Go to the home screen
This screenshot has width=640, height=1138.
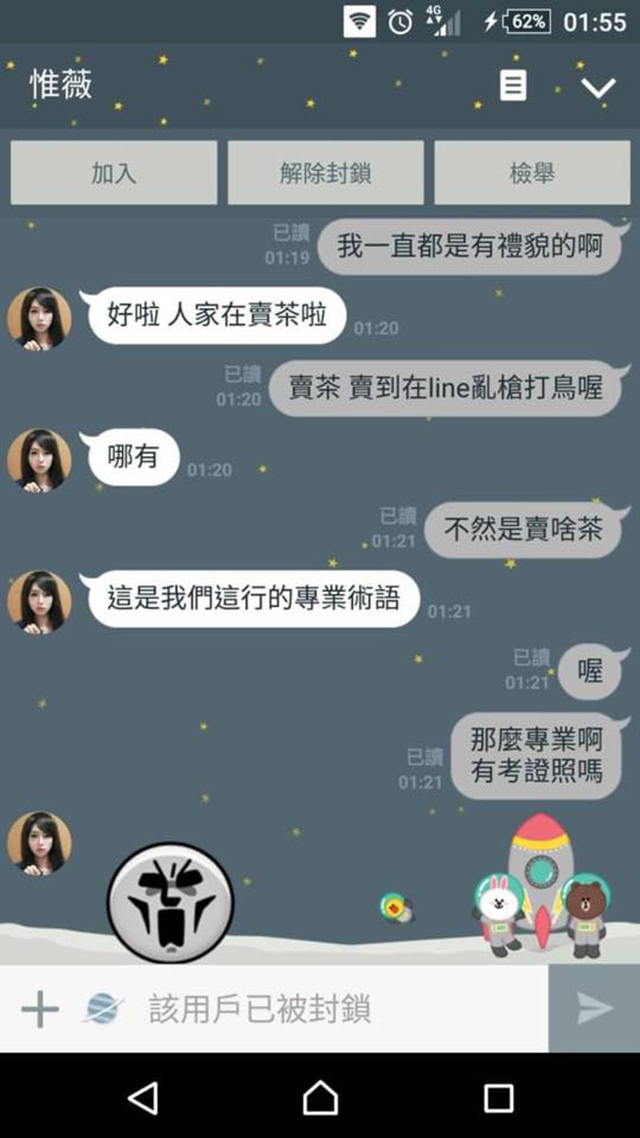(320, 1097)
